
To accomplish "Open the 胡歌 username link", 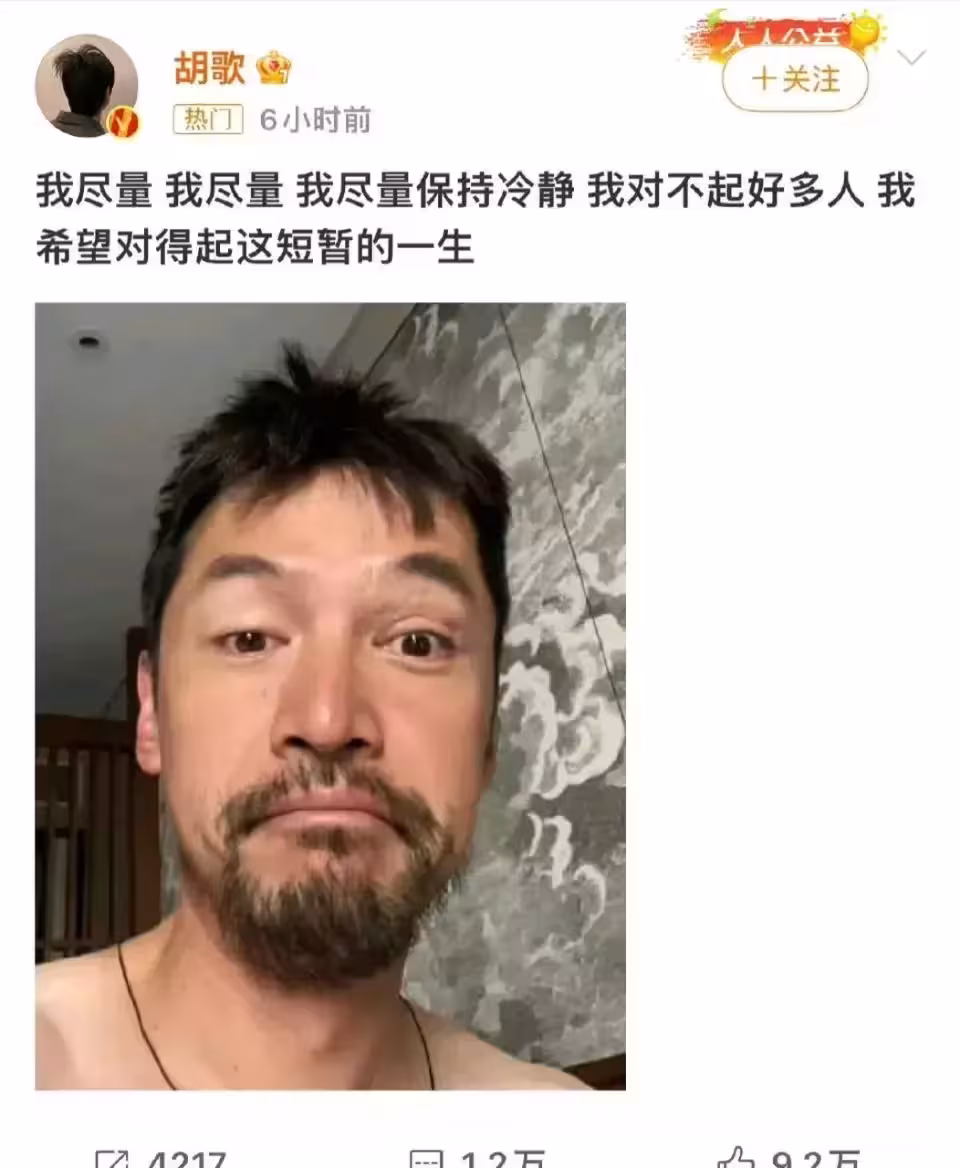I will [209, 68].
